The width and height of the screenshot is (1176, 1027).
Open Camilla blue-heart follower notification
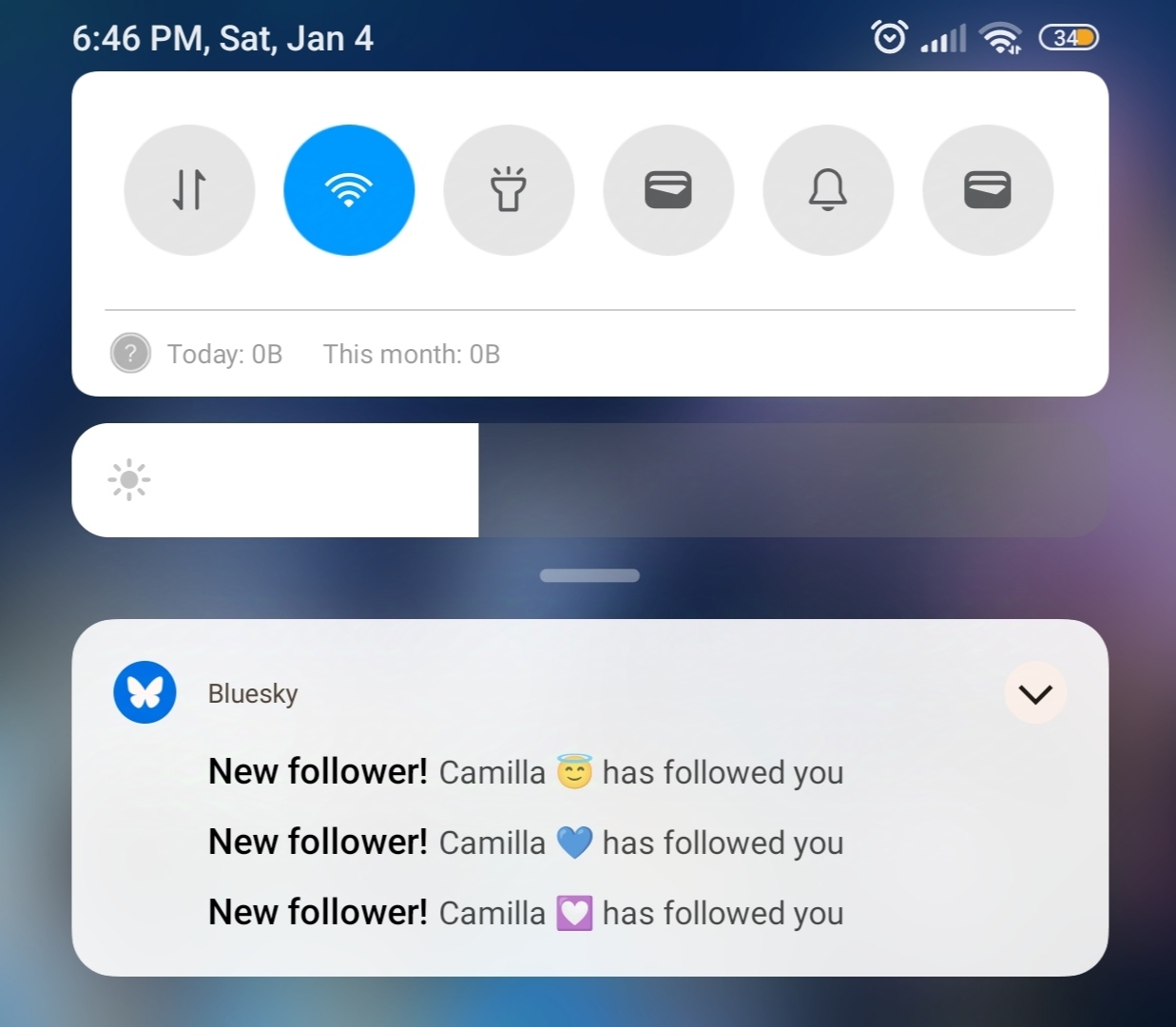pos(526,843)
